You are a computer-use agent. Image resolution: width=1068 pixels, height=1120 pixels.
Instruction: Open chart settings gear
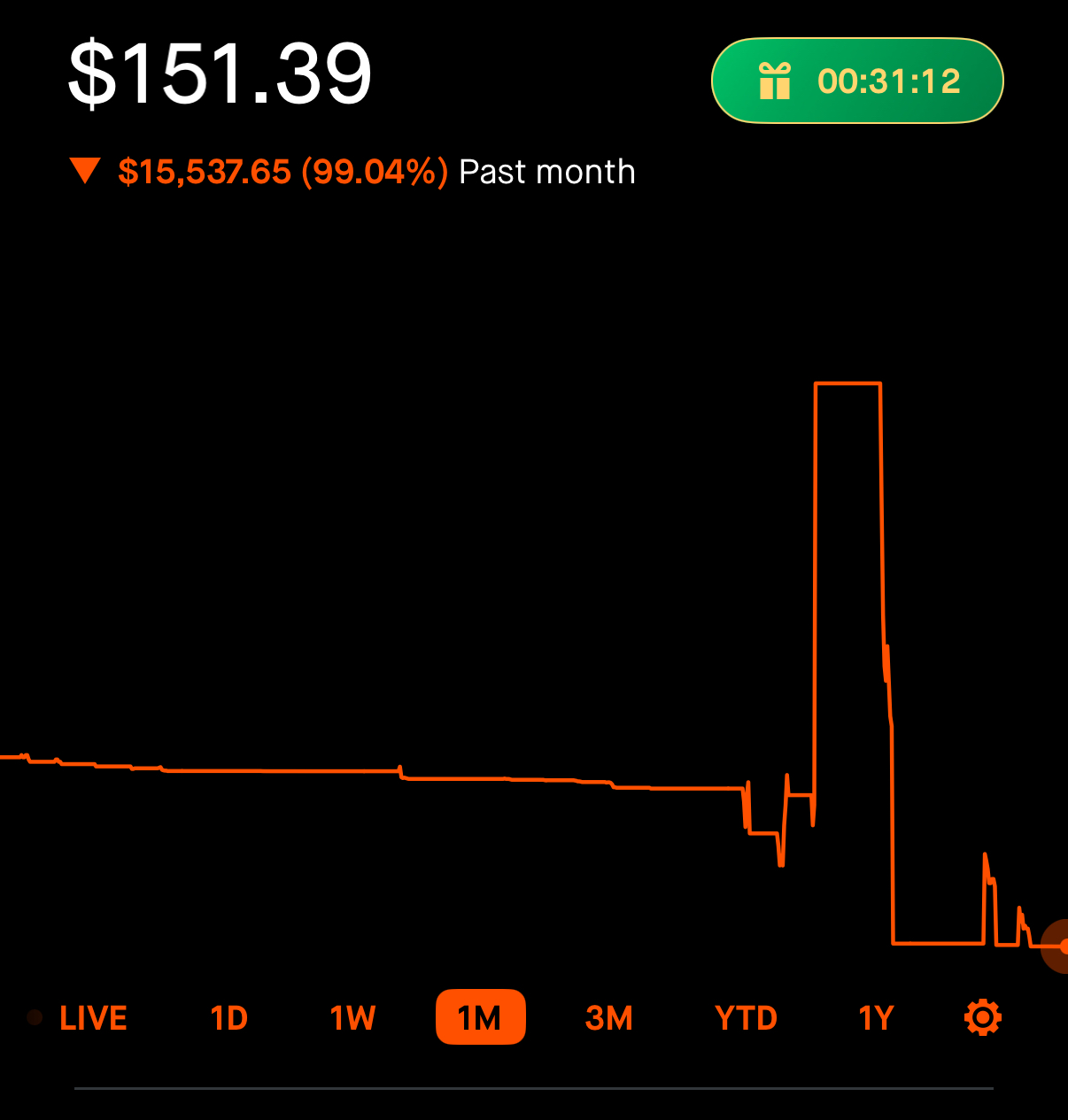click(x=982, y=1017)
